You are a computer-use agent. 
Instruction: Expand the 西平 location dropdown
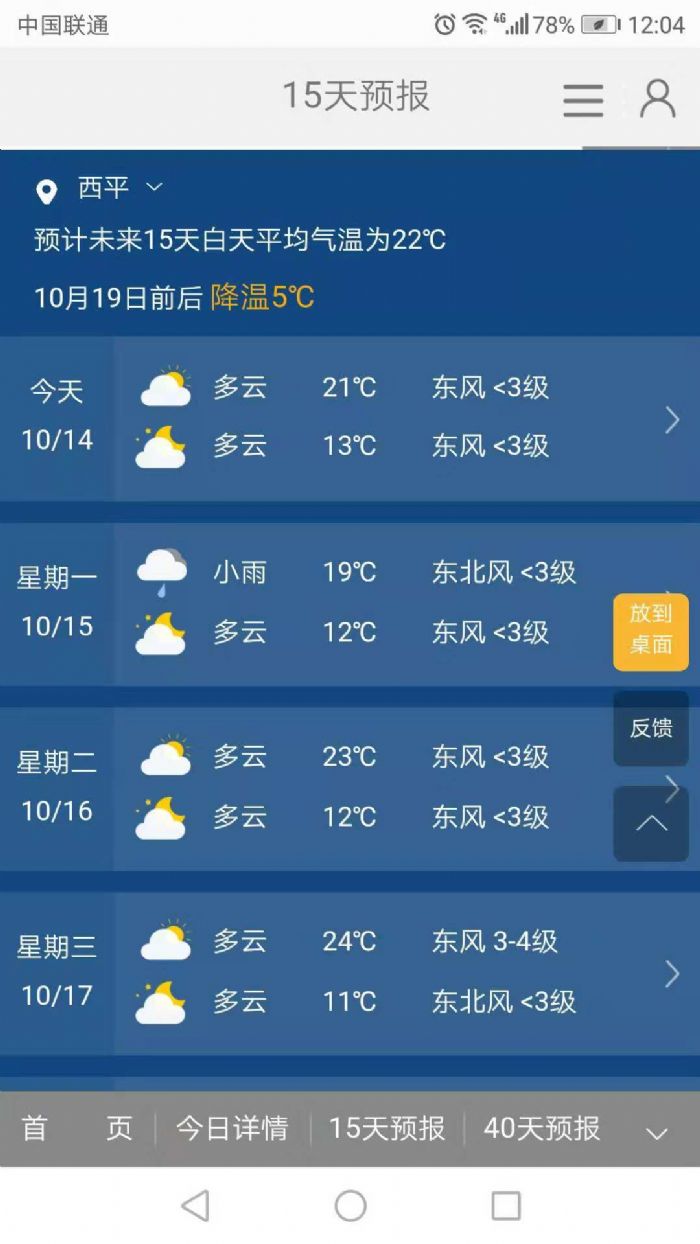(x=154, y=187)
